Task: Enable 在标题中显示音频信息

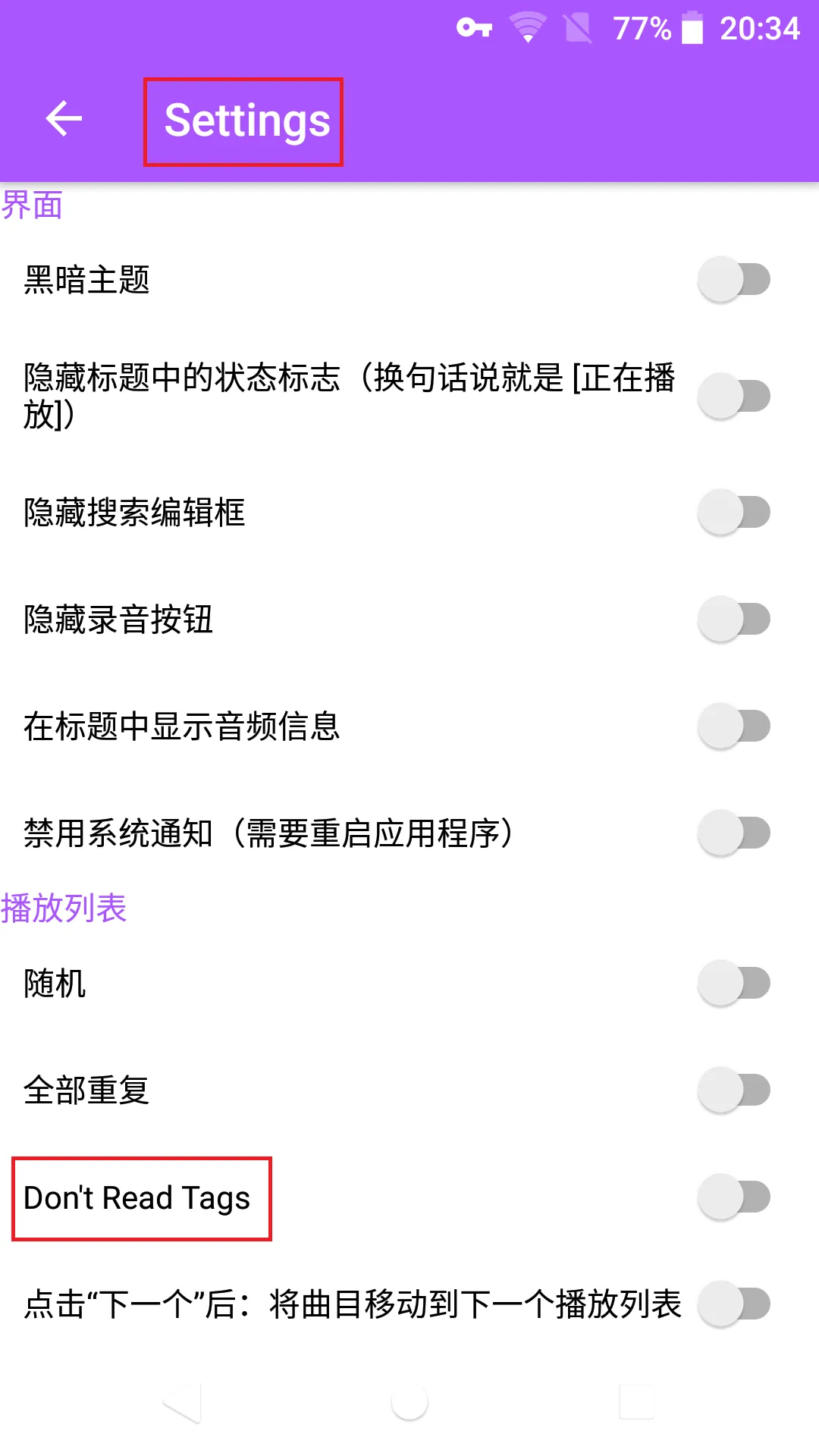Action: pos(733,726)
